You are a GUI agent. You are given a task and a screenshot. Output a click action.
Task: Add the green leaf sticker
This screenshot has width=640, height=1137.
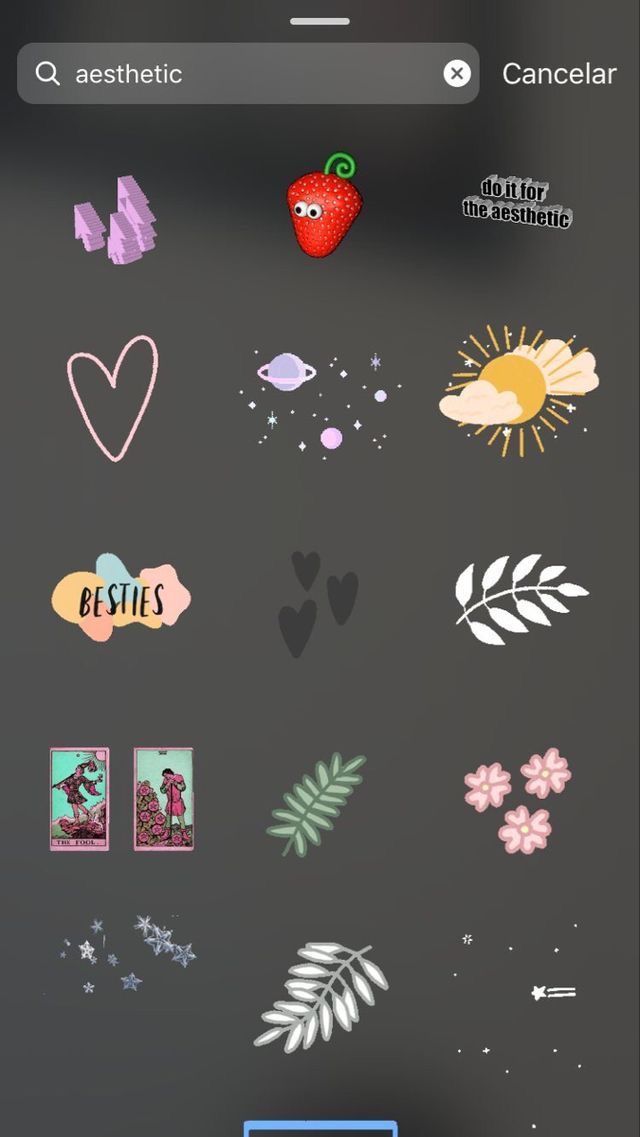click(316, 804)
